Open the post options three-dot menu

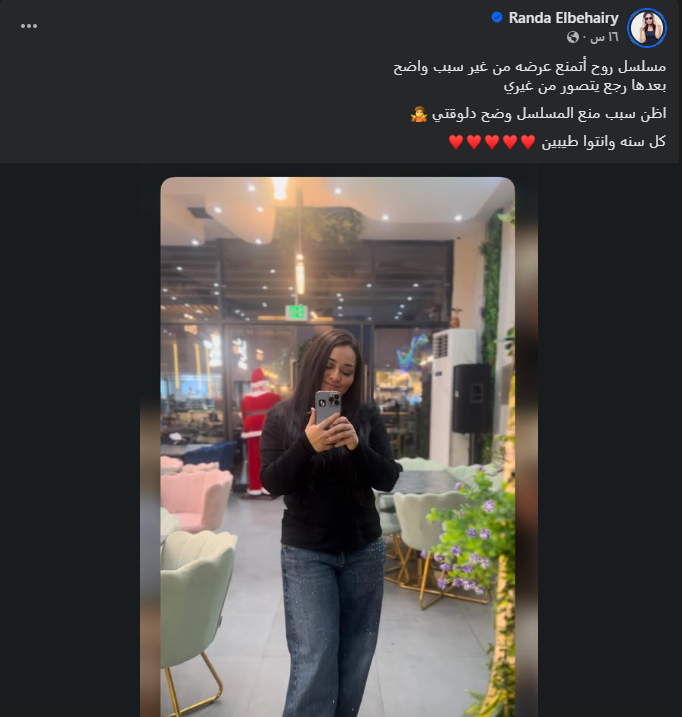[29, 26]
